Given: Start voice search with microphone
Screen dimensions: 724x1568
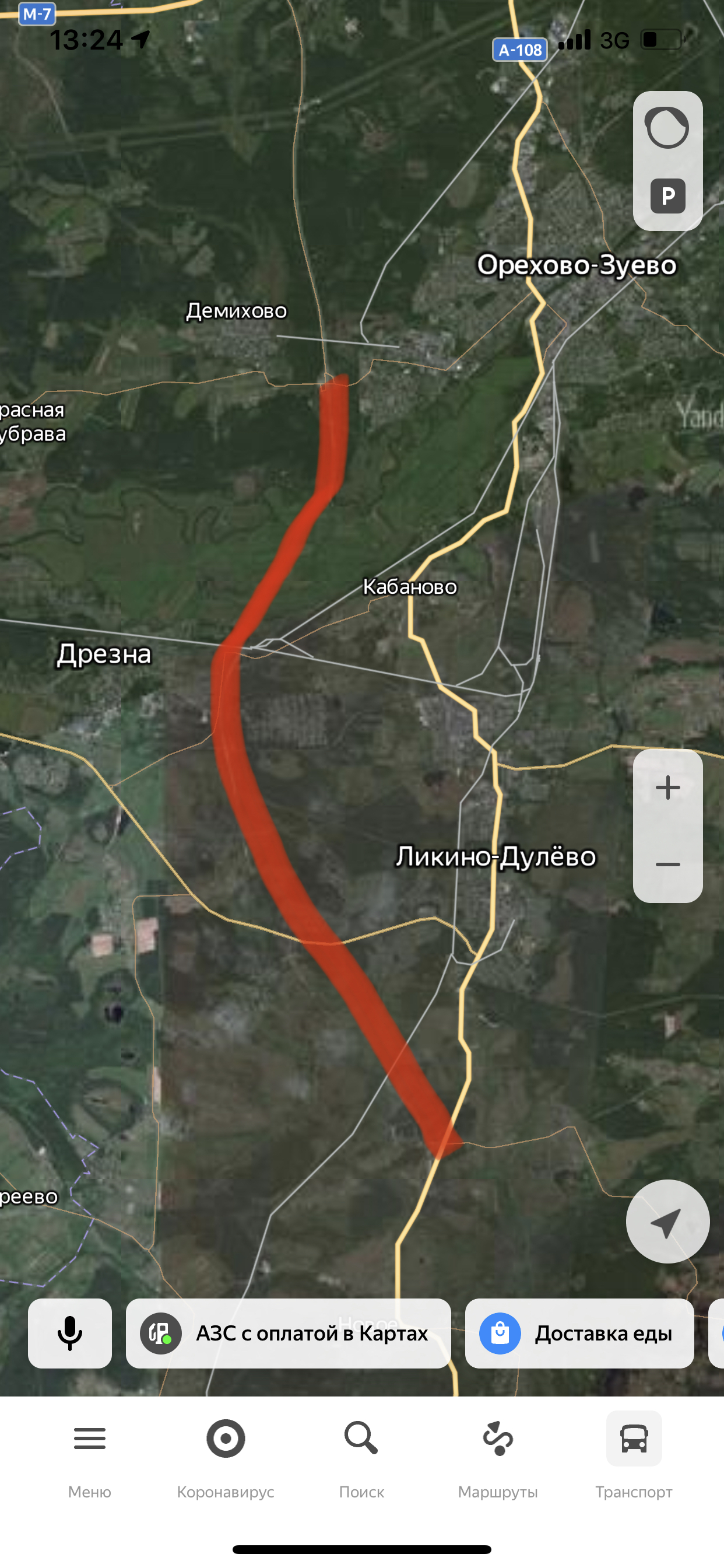Looking at the screenshot, I should 70,1333.
